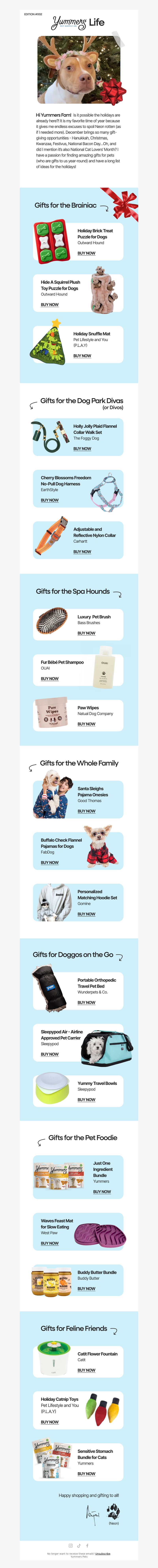
Task: Buy Buffalo Check Flannel Pajamas for Dogs
Action: 49,863
